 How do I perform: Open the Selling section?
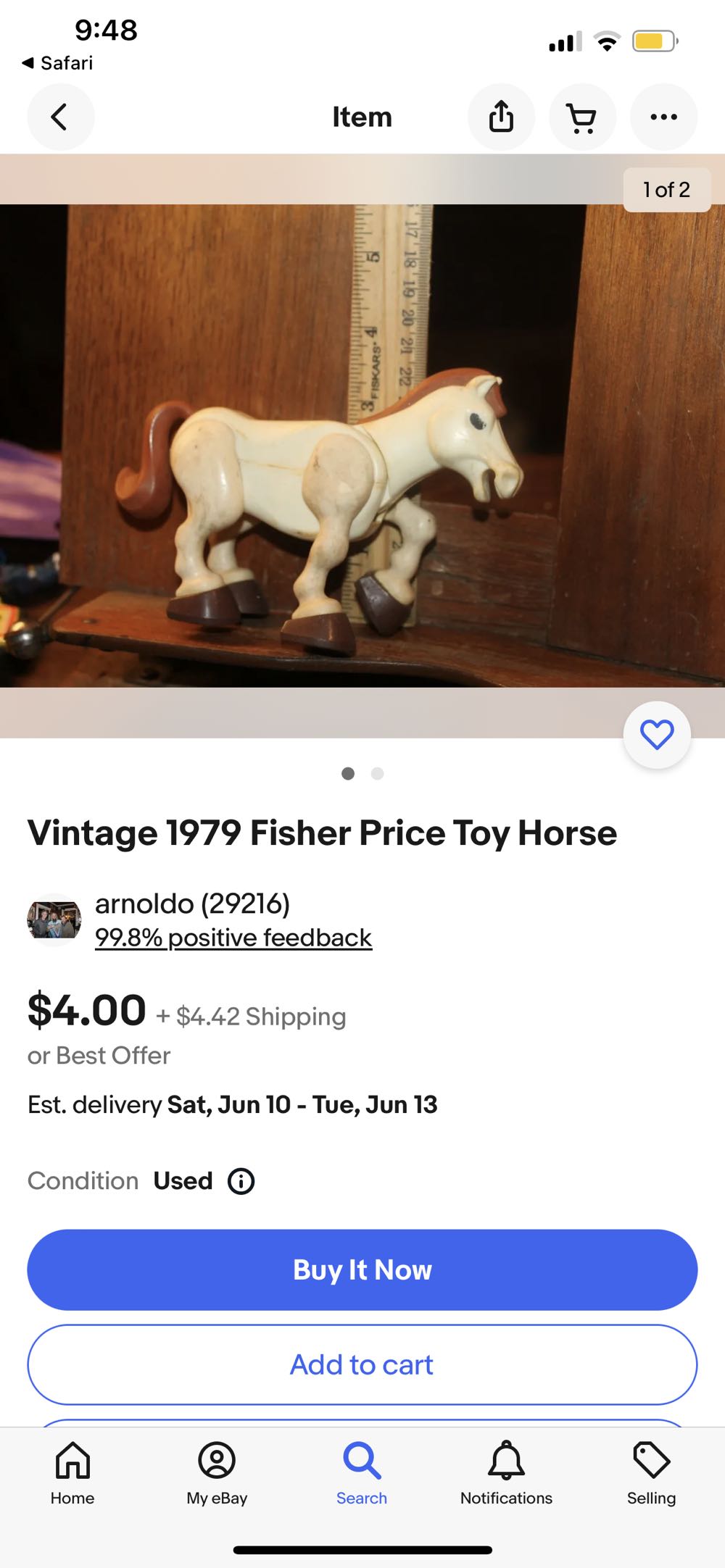[650, 1471]
